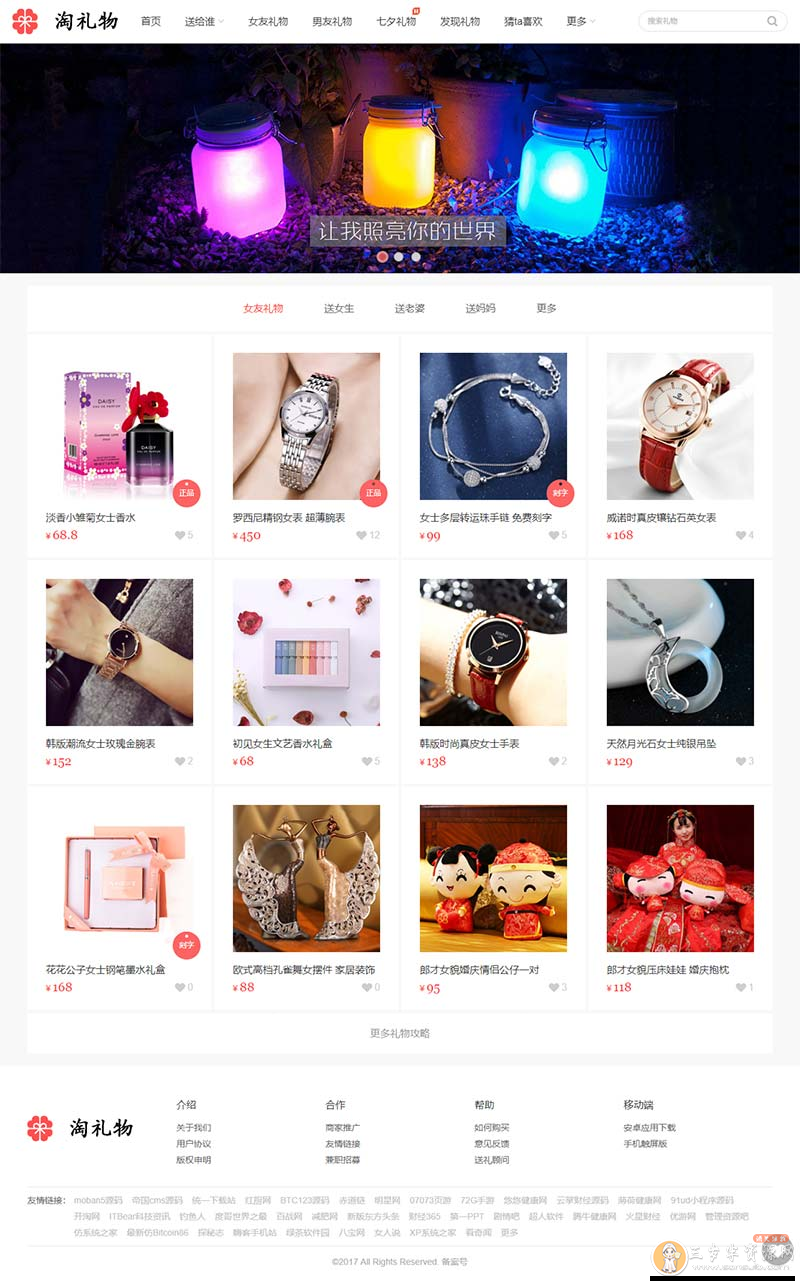Viewport: 800px width, 1281px height.
Task: Open the 天然月光石女士纯银吊坠 product card
Action: (x=680, y=652)
